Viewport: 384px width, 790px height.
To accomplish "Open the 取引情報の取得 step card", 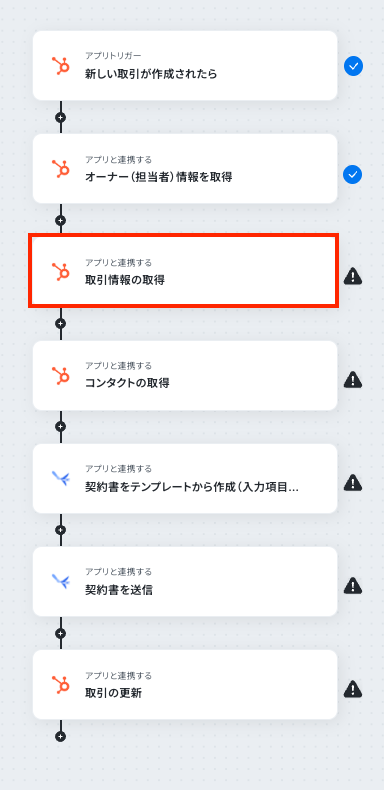I will click(x=185, y=272).
